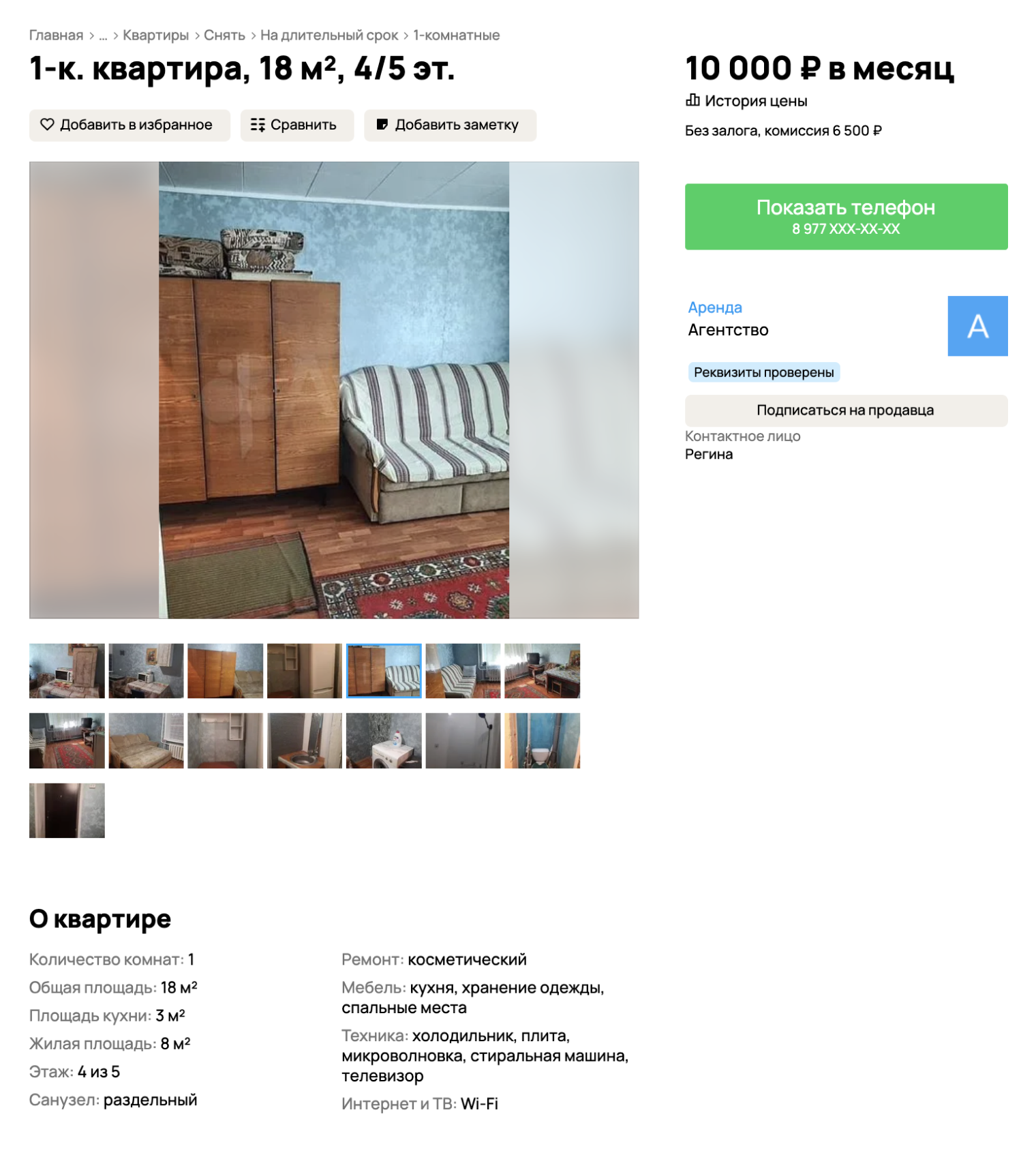Show the dark entrance door thumbnail
Image resolution: width=1036 pixels, height=1155 pixels.
click(67, 810)
